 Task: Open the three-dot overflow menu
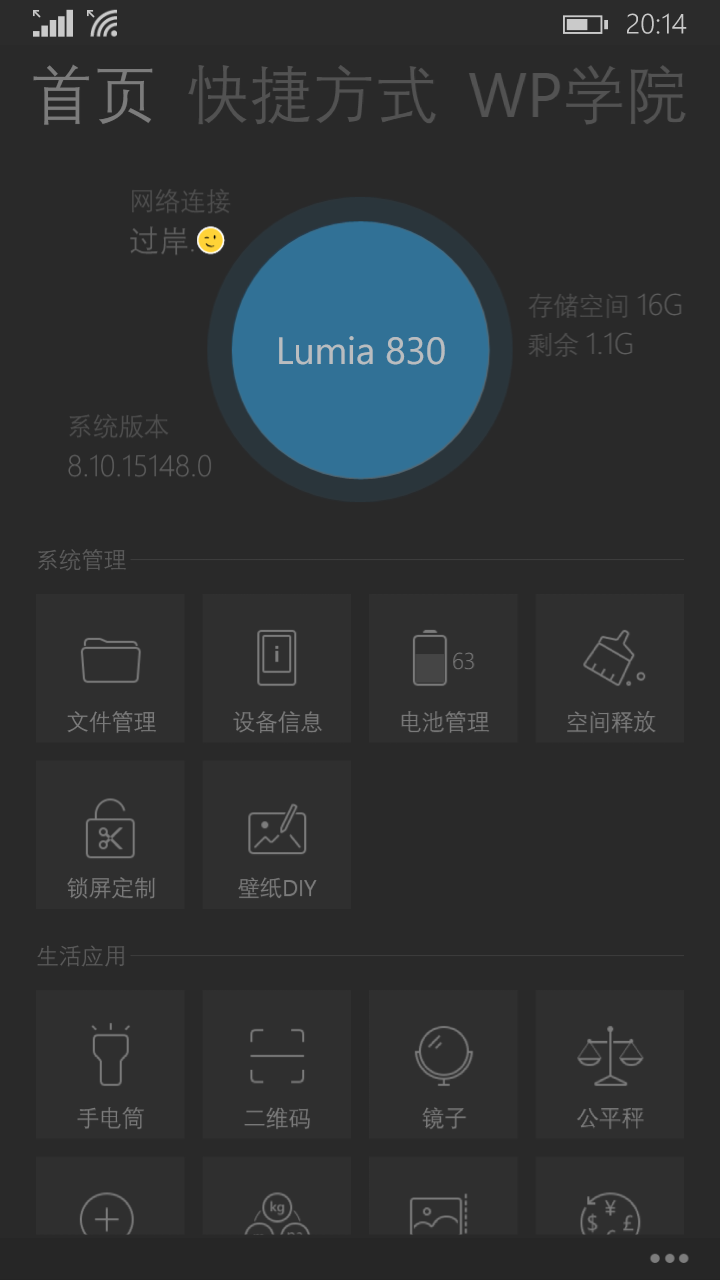669,1258
